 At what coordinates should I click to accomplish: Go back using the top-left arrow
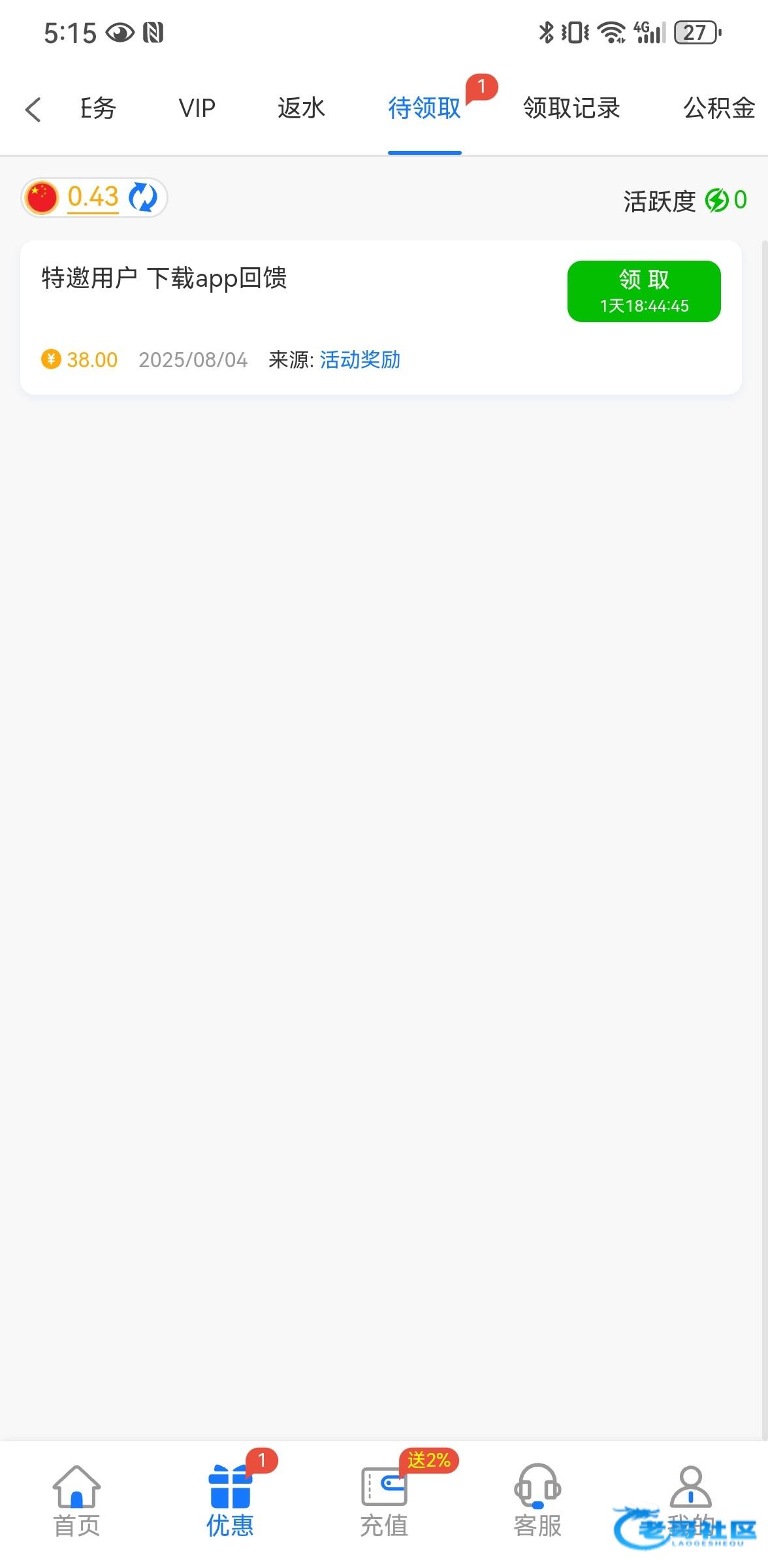[x=33, y=109]
